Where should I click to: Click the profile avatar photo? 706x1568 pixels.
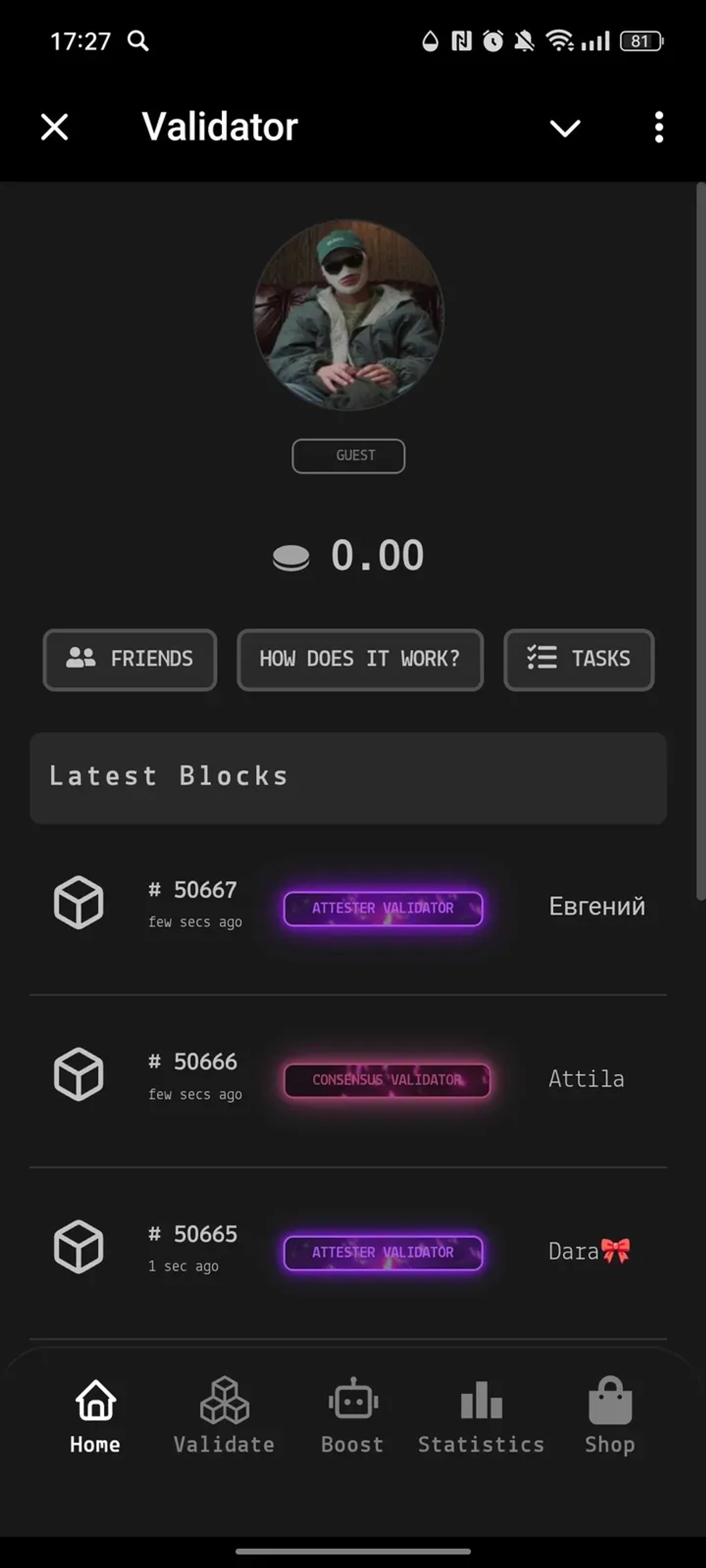(348, 316)
